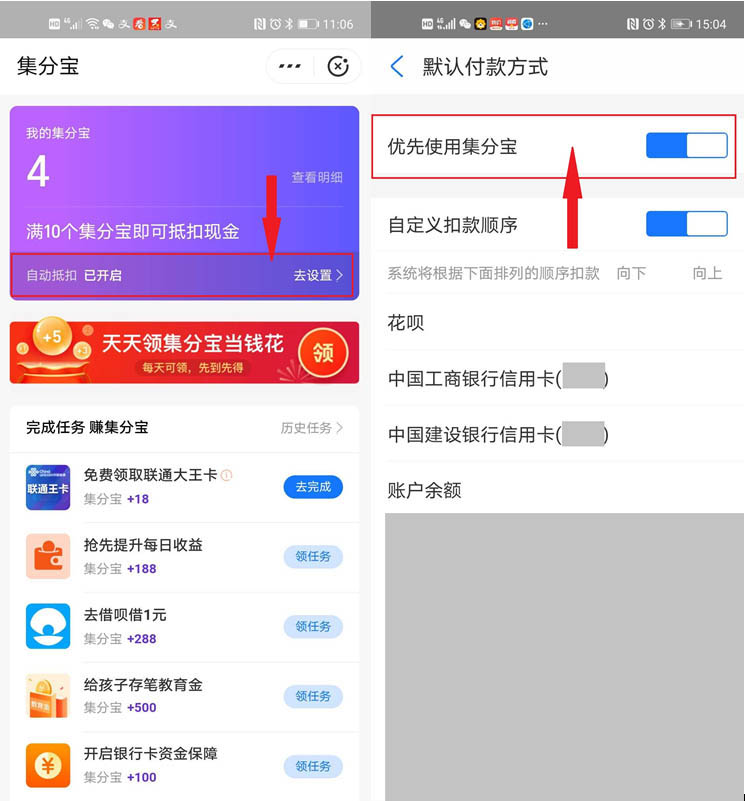Claim the 天天领集分宝 banner reward

coord(323,352)
